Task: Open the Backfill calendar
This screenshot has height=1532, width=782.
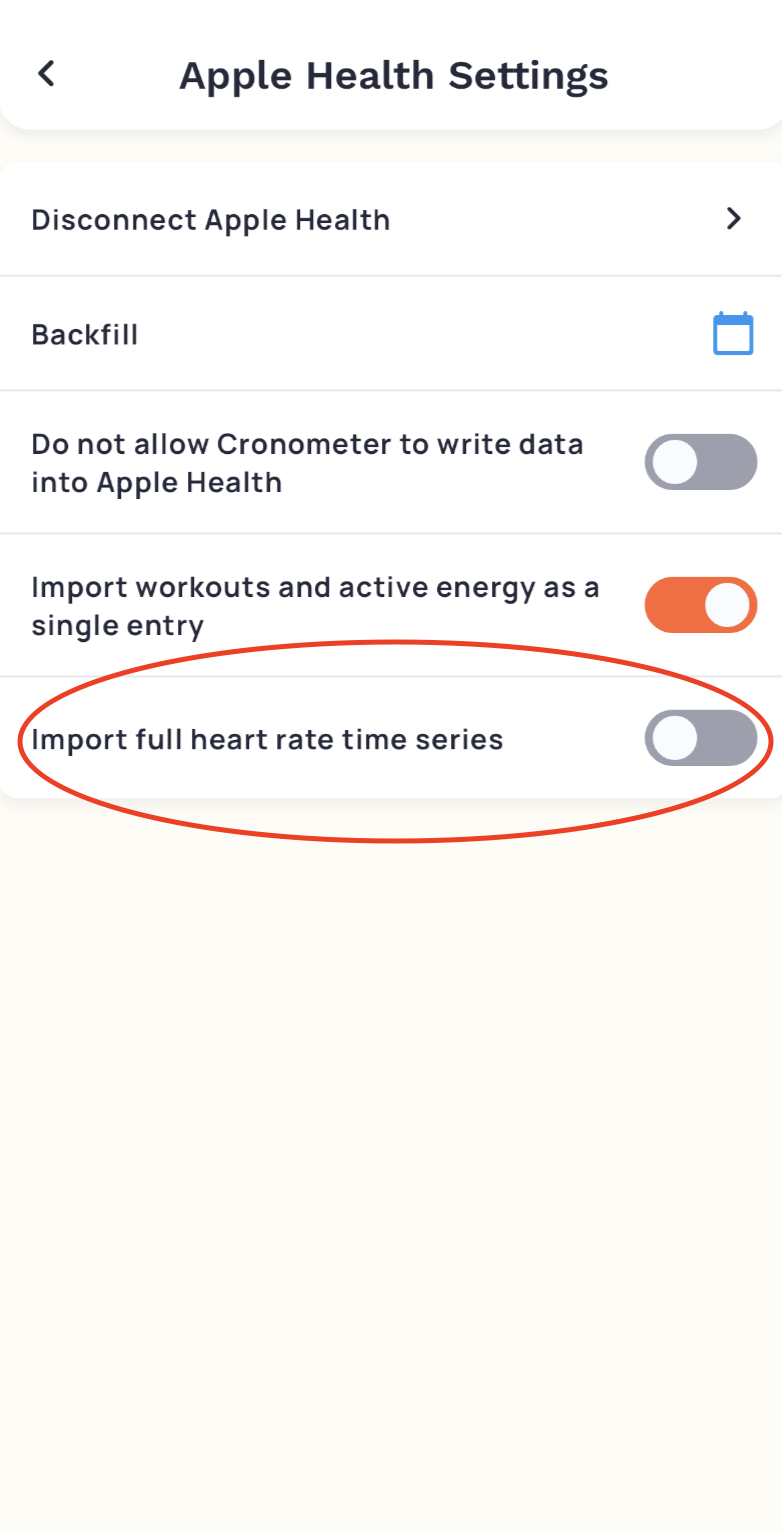Action: (732, 334)
